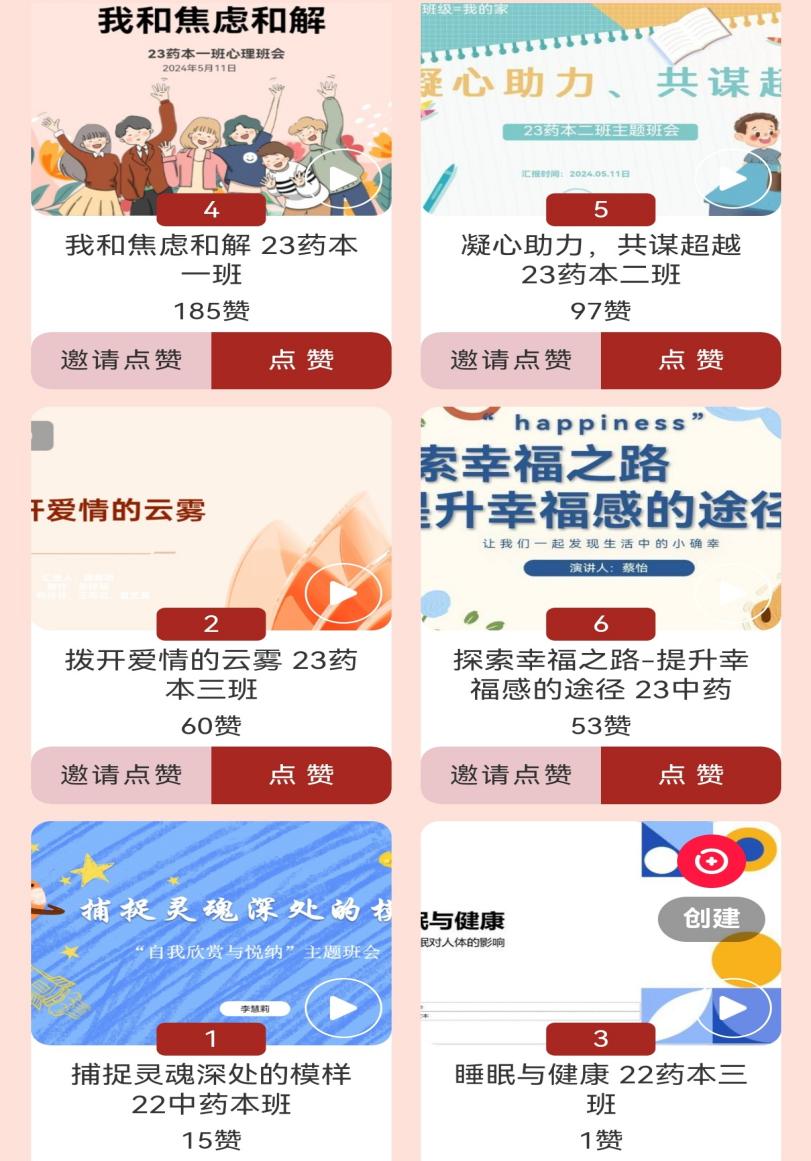
Task: Play the 我和焦虑和解 video
Action: tap(343, 179)
